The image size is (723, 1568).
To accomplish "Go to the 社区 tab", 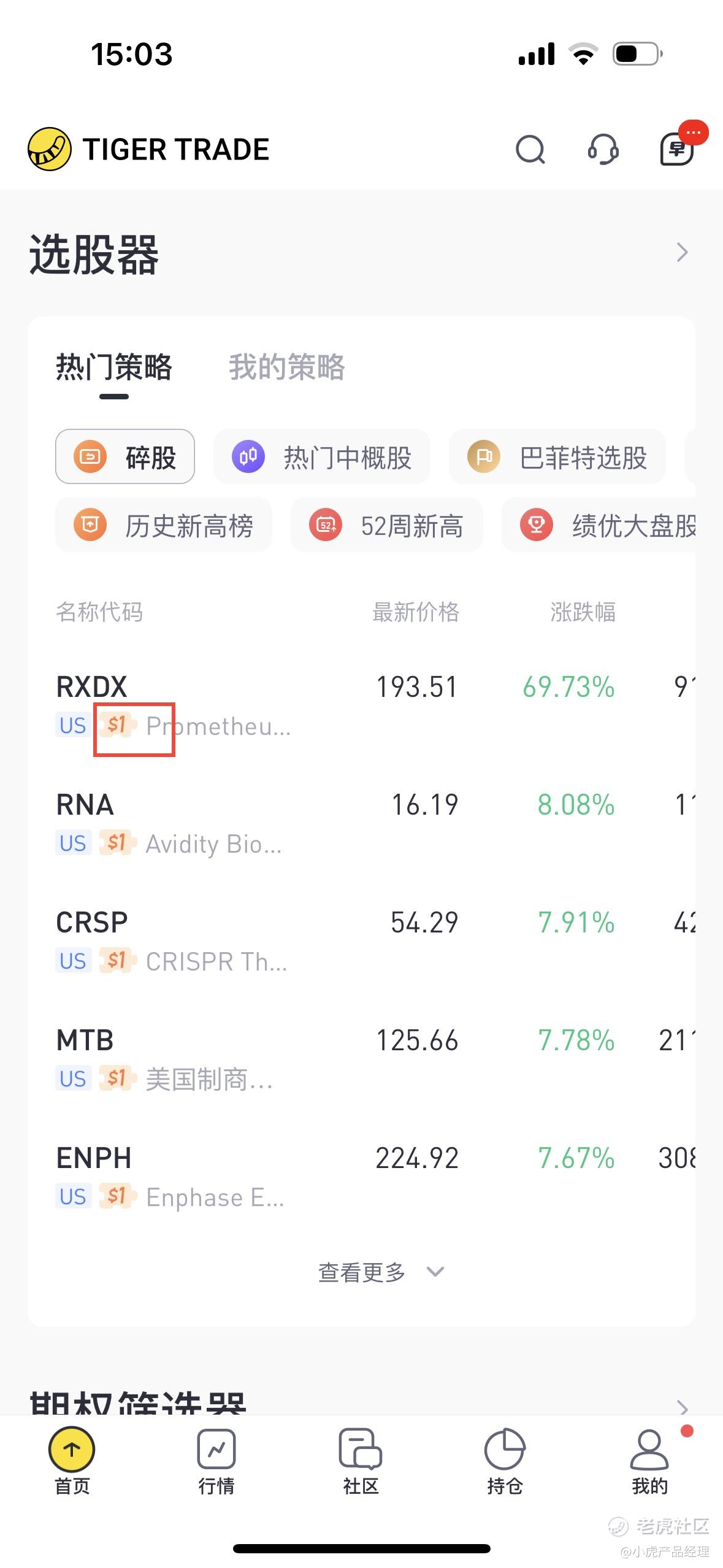I will pyautogui.click(x=361, y=1461).
